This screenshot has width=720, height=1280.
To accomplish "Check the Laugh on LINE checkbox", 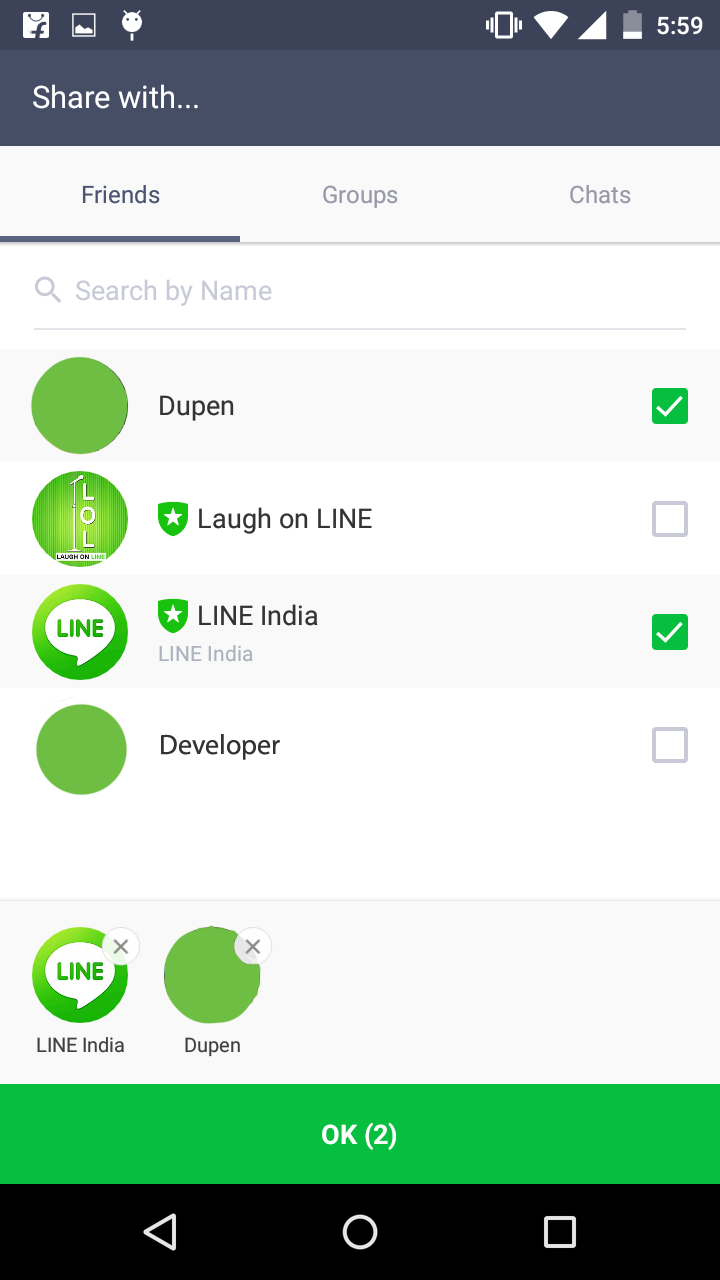I will [x=670, y=519].
